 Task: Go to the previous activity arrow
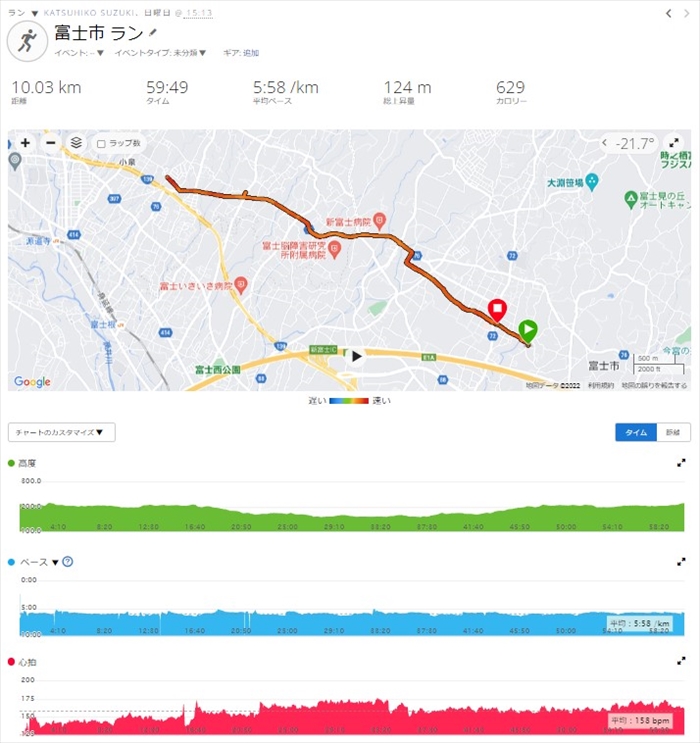tap(669, 13)
